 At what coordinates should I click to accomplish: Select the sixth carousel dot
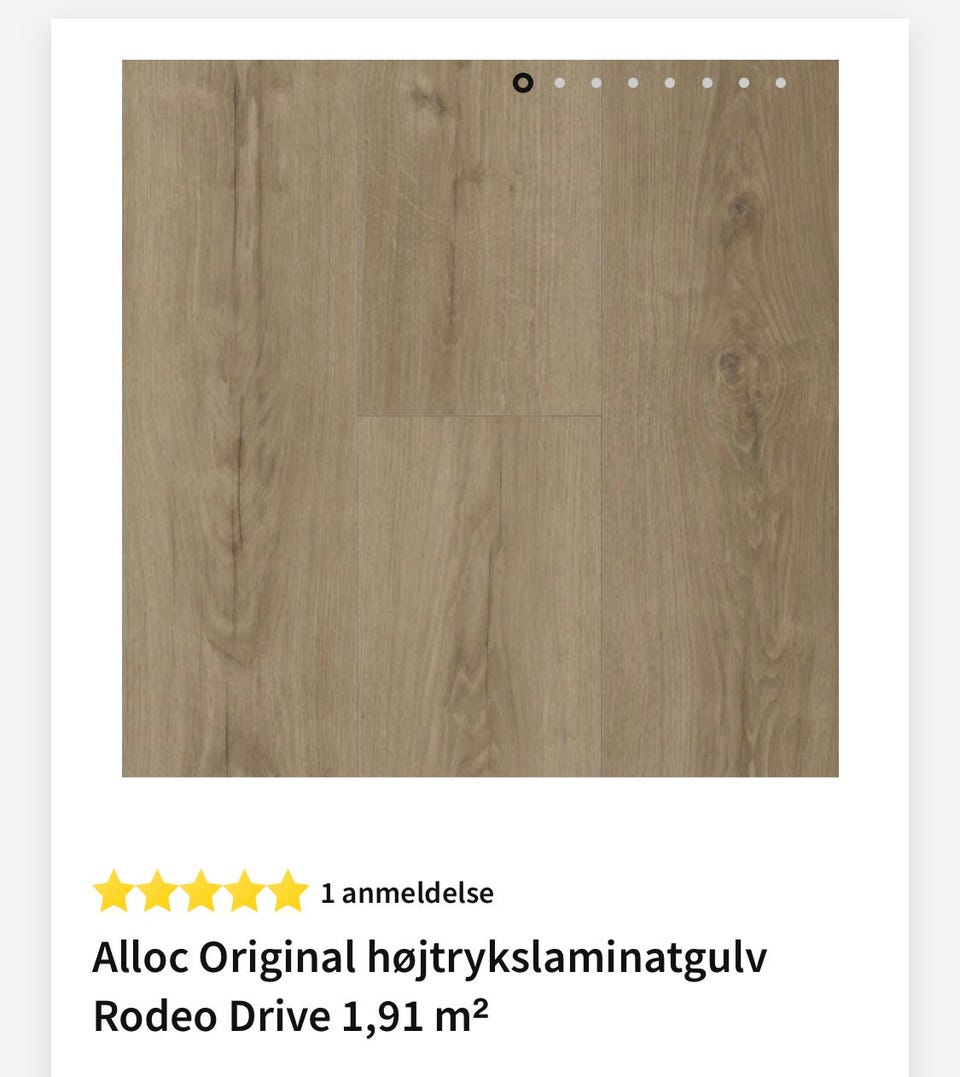706,83
